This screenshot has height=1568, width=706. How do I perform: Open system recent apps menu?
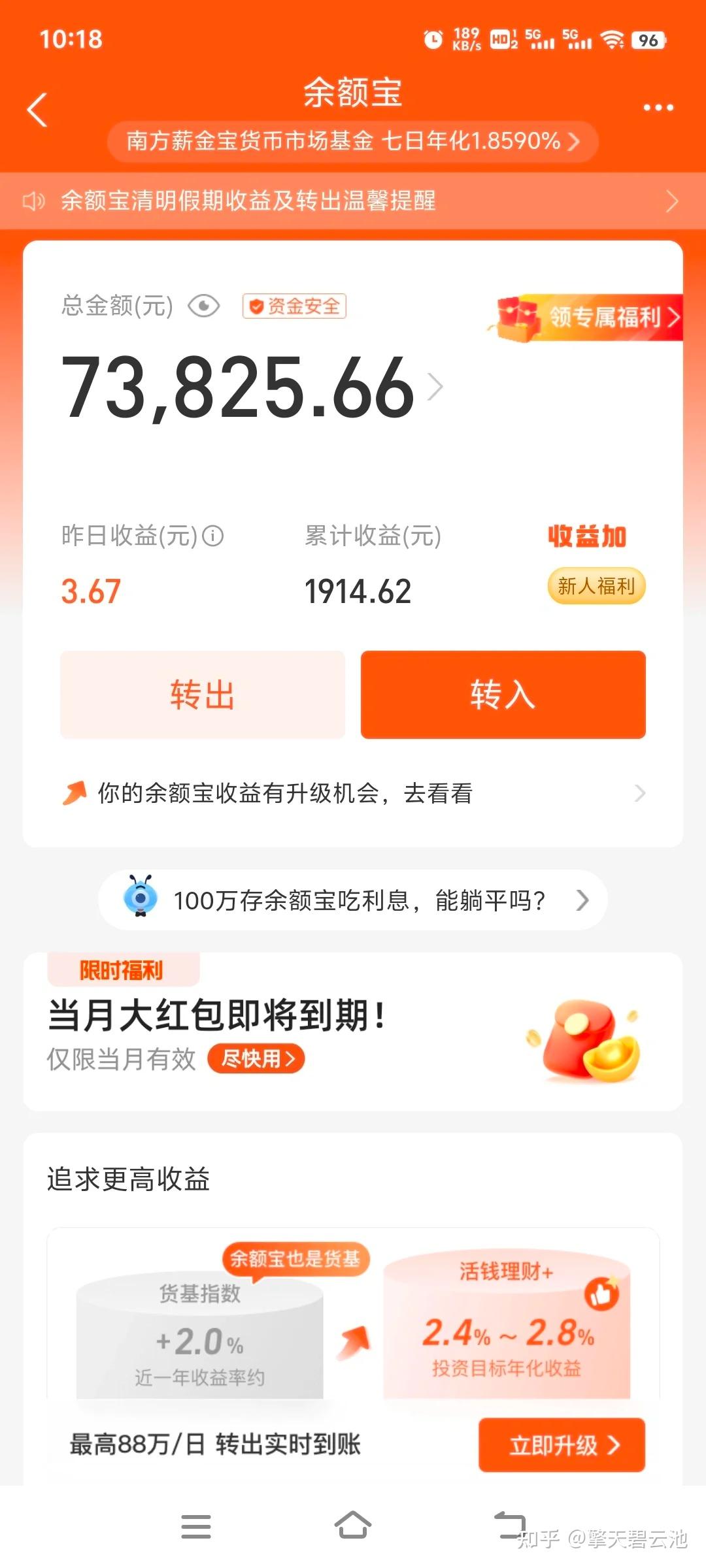pyautogui.click(x=196, y=1526)
